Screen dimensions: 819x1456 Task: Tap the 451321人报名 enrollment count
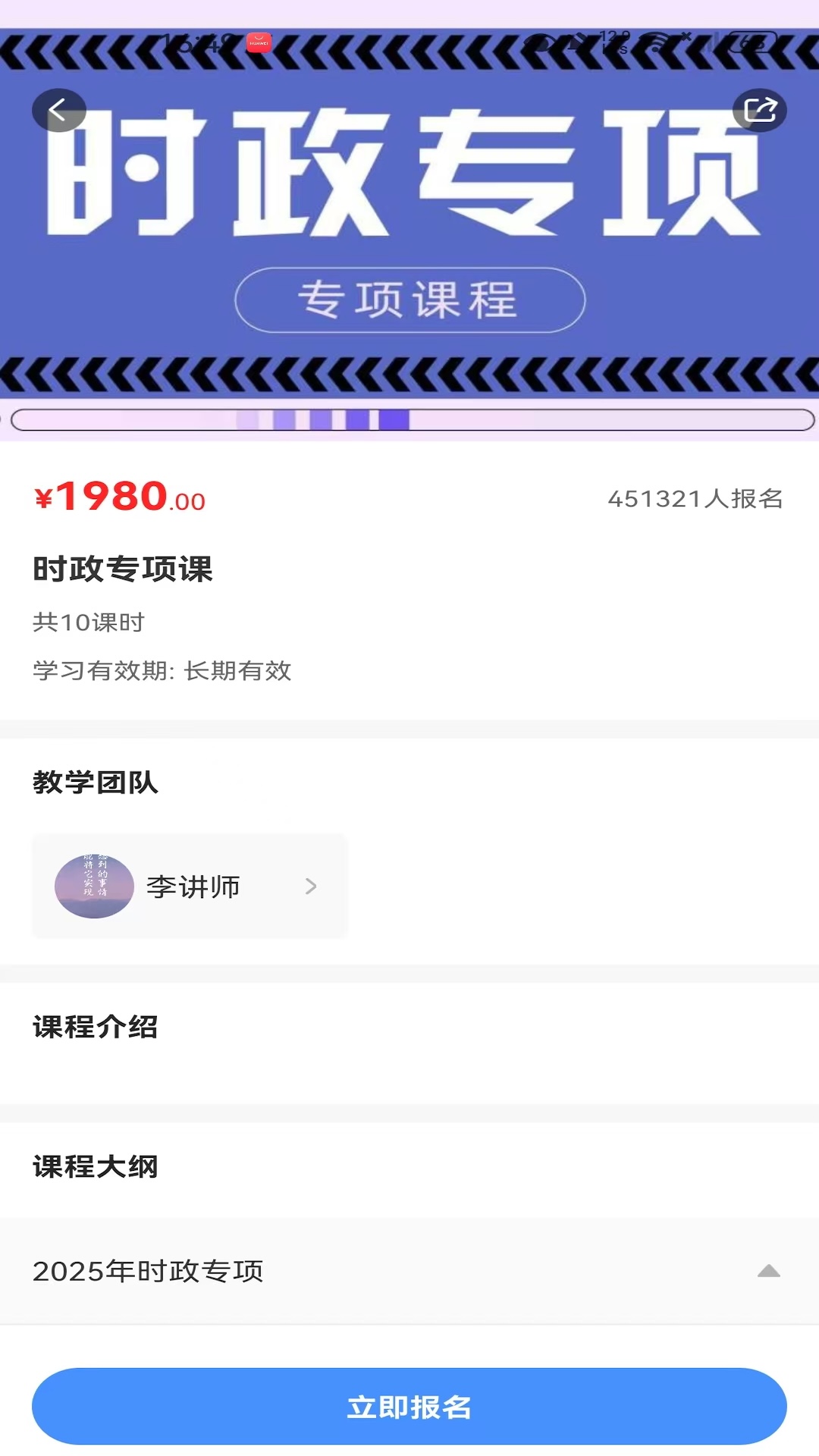pos(697,499)
